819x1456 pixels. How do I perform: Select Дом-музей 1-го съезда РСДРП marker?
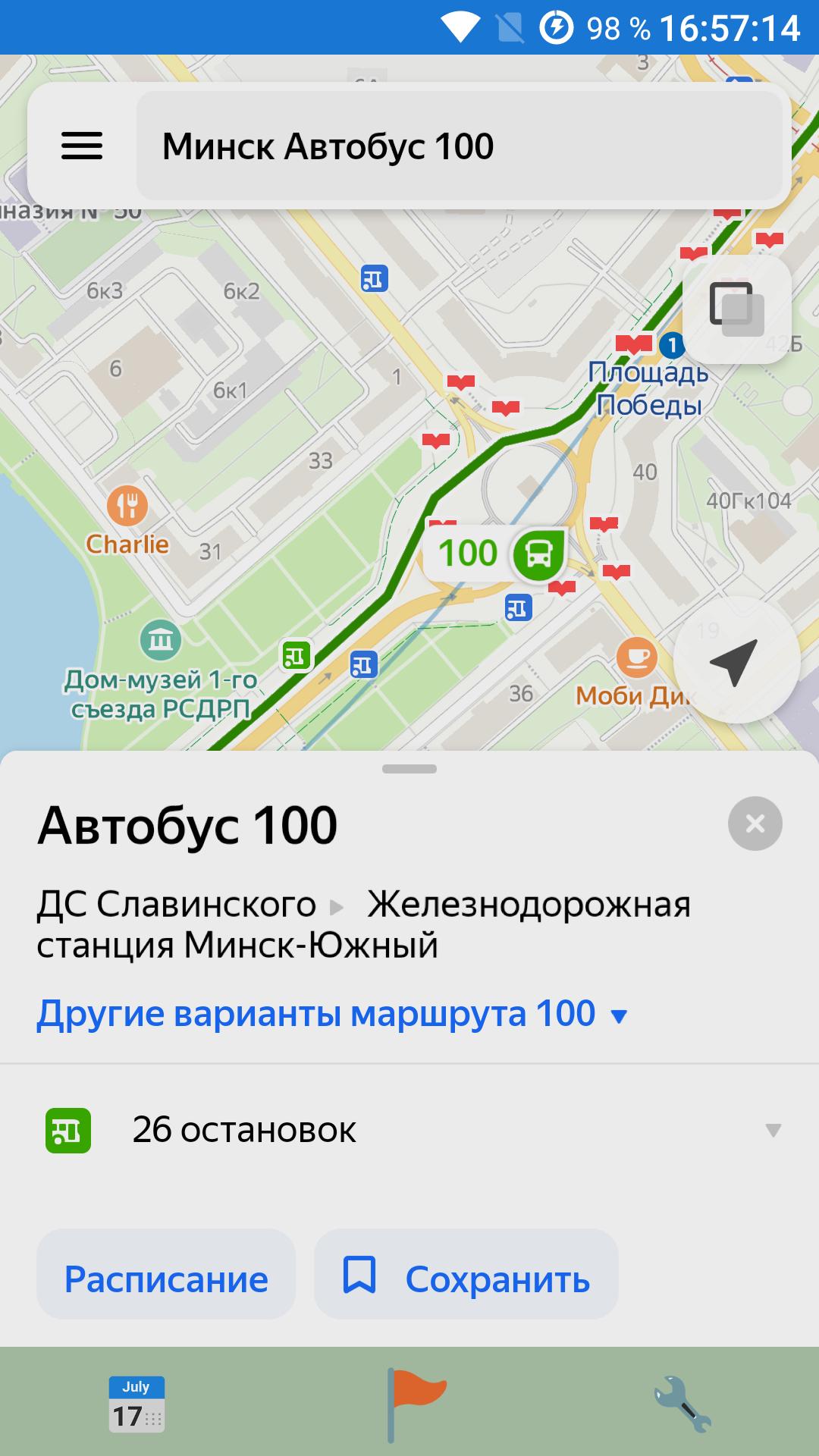160,641
